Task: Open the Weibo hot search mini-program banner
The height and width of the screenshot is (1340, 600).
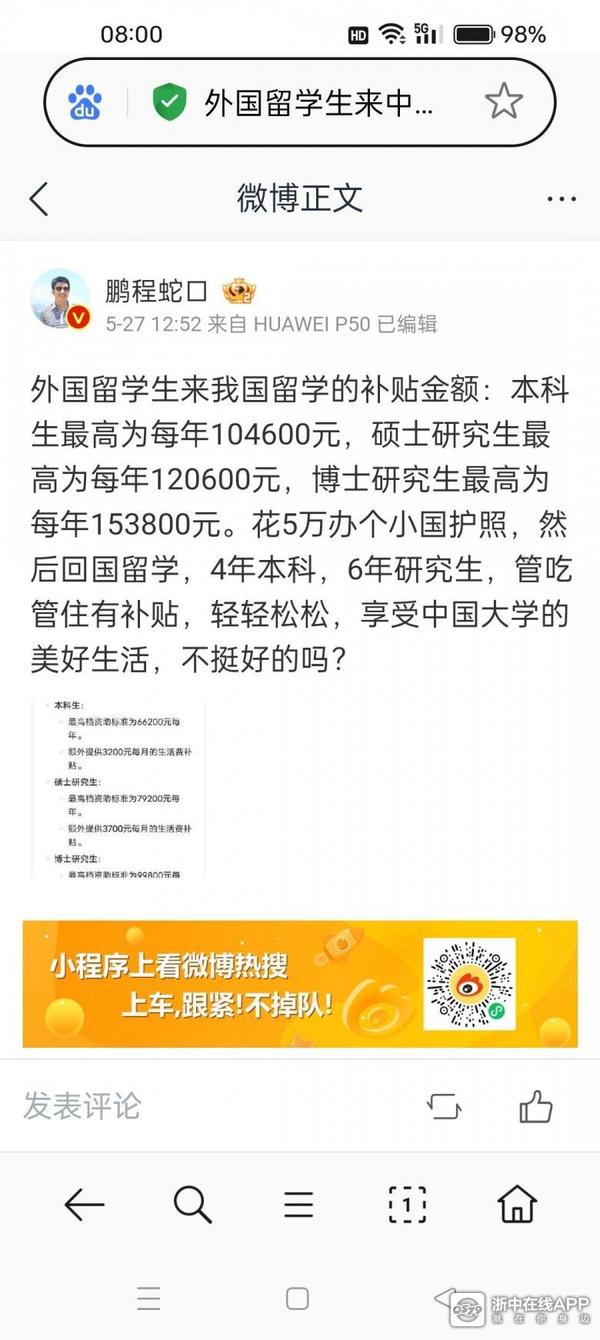Action: tap(300, 984)
